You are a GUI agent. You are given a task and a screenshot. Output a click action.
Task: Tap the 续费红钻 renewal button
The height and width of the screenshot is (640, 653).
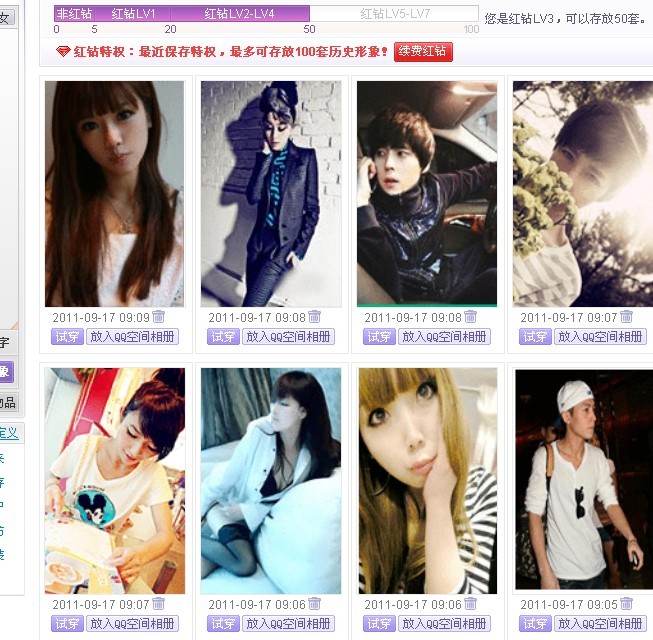tap(423, 52)
